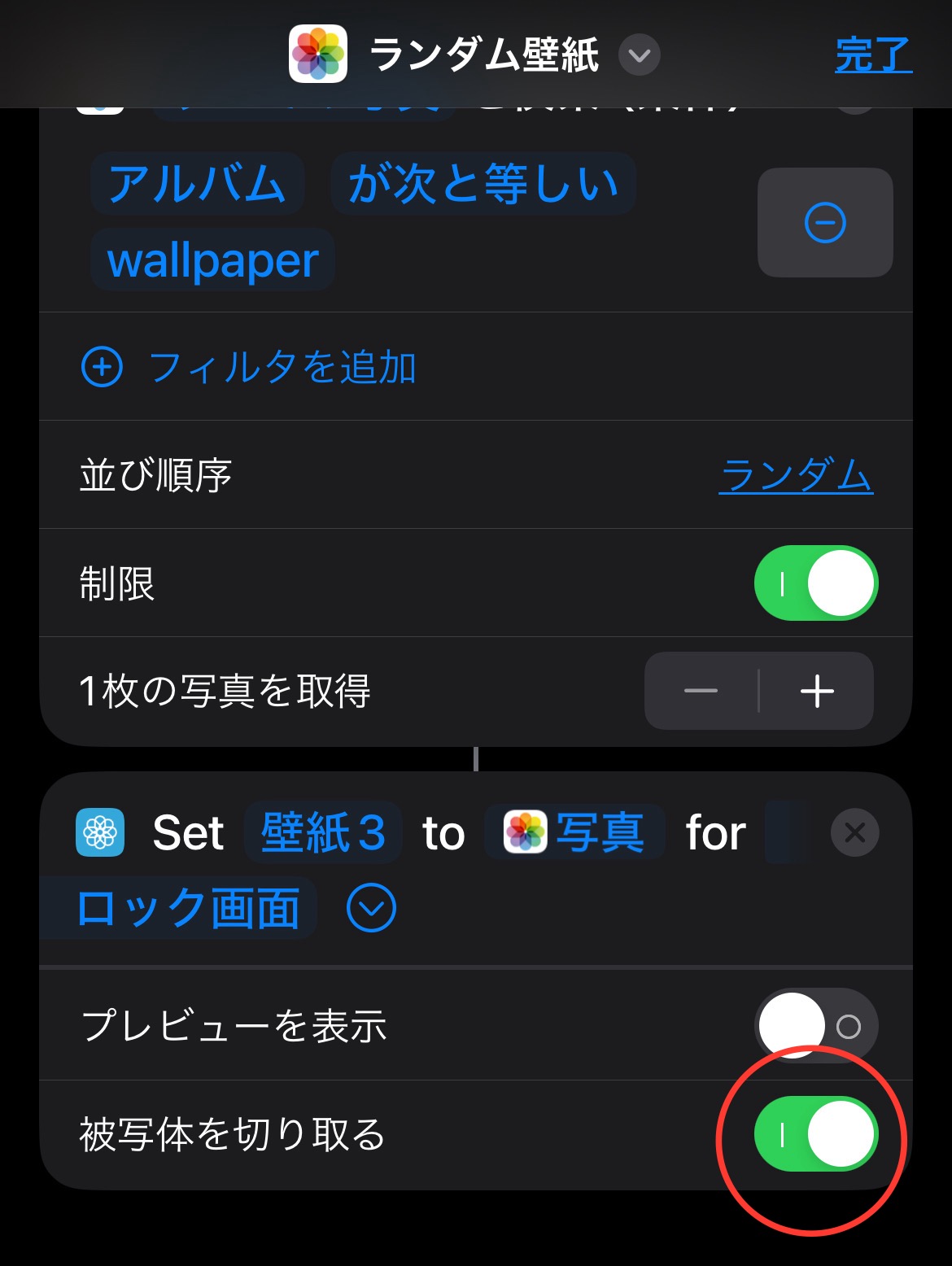Change the 写真 input variable

[575, 832]
